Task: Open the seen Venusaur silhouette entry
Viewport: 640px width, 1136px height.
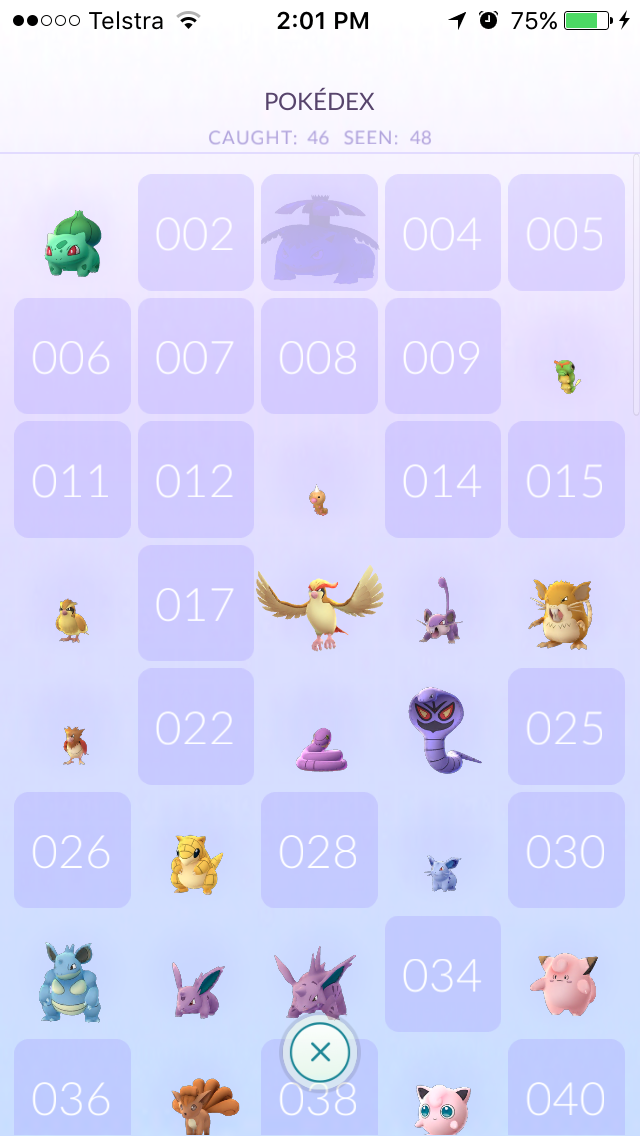Action: [x=319, y=235]
